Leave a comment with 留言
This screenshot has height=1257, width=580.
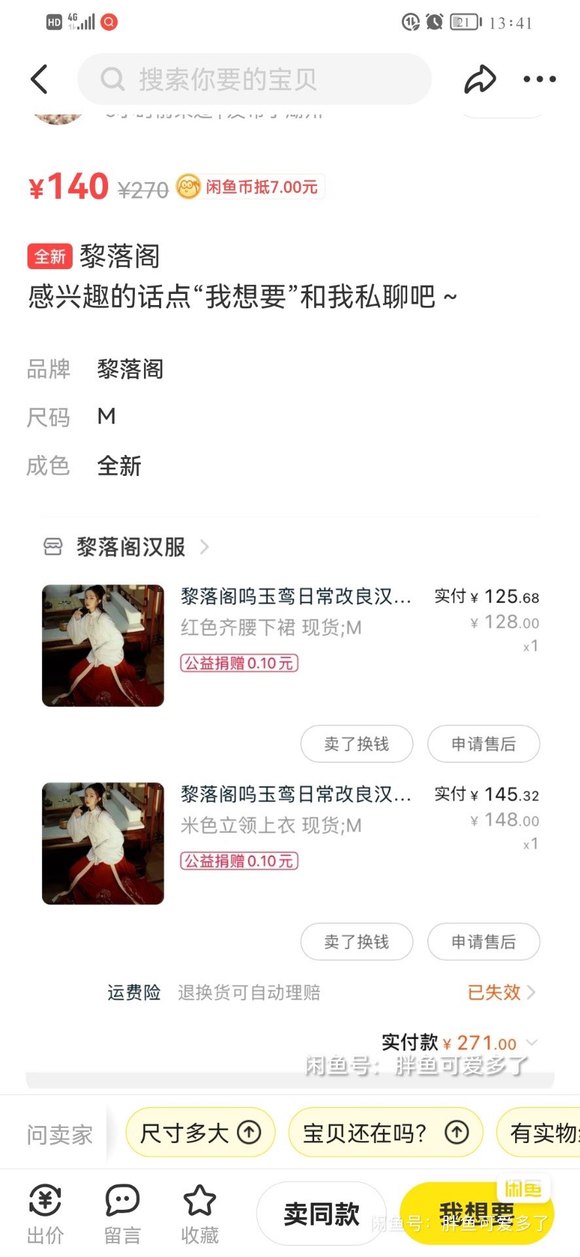coord(122,1213)
